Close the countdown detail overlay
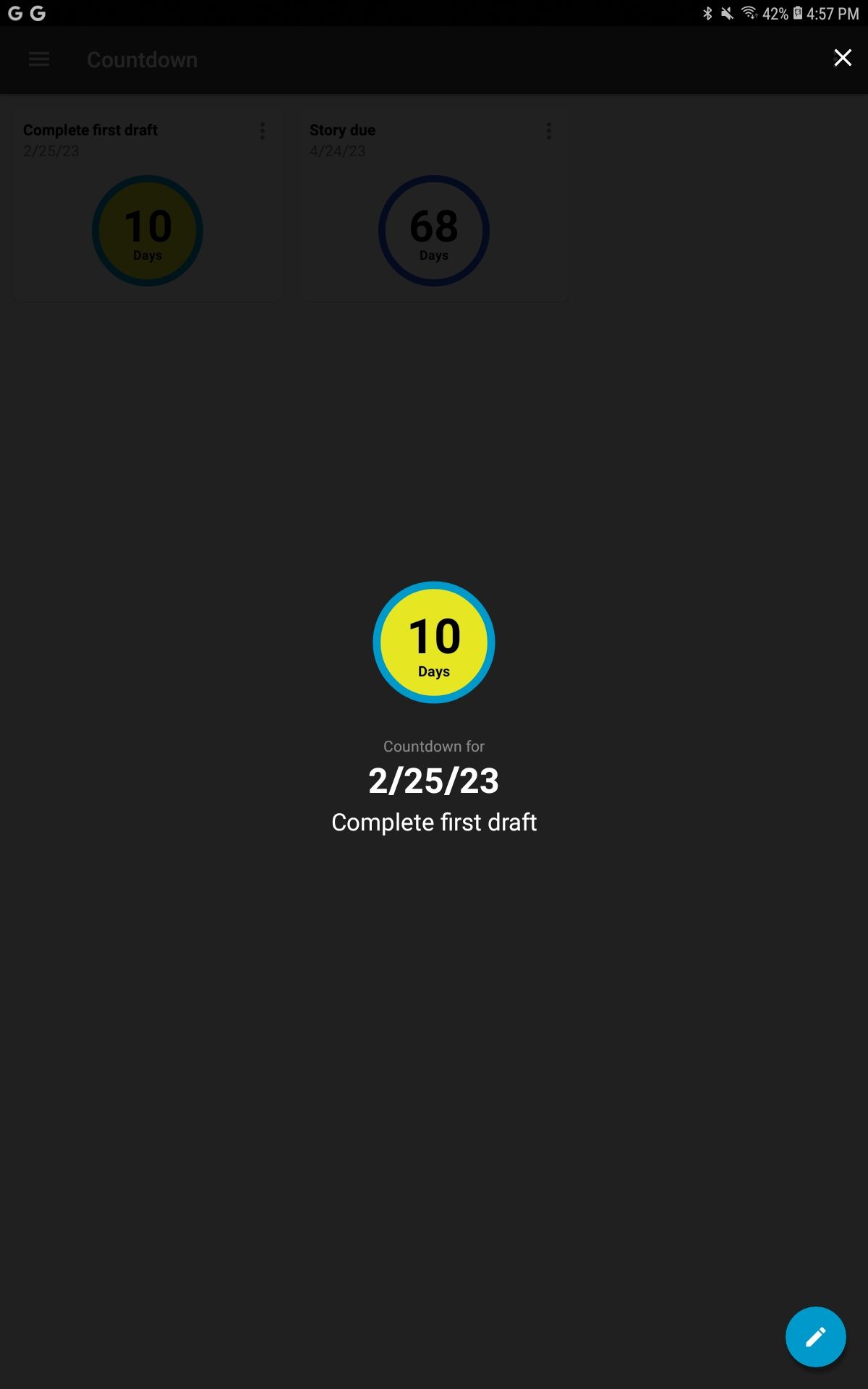This screenshot has height=1389, width=868. pyautogui.click(x=843, y=58)
